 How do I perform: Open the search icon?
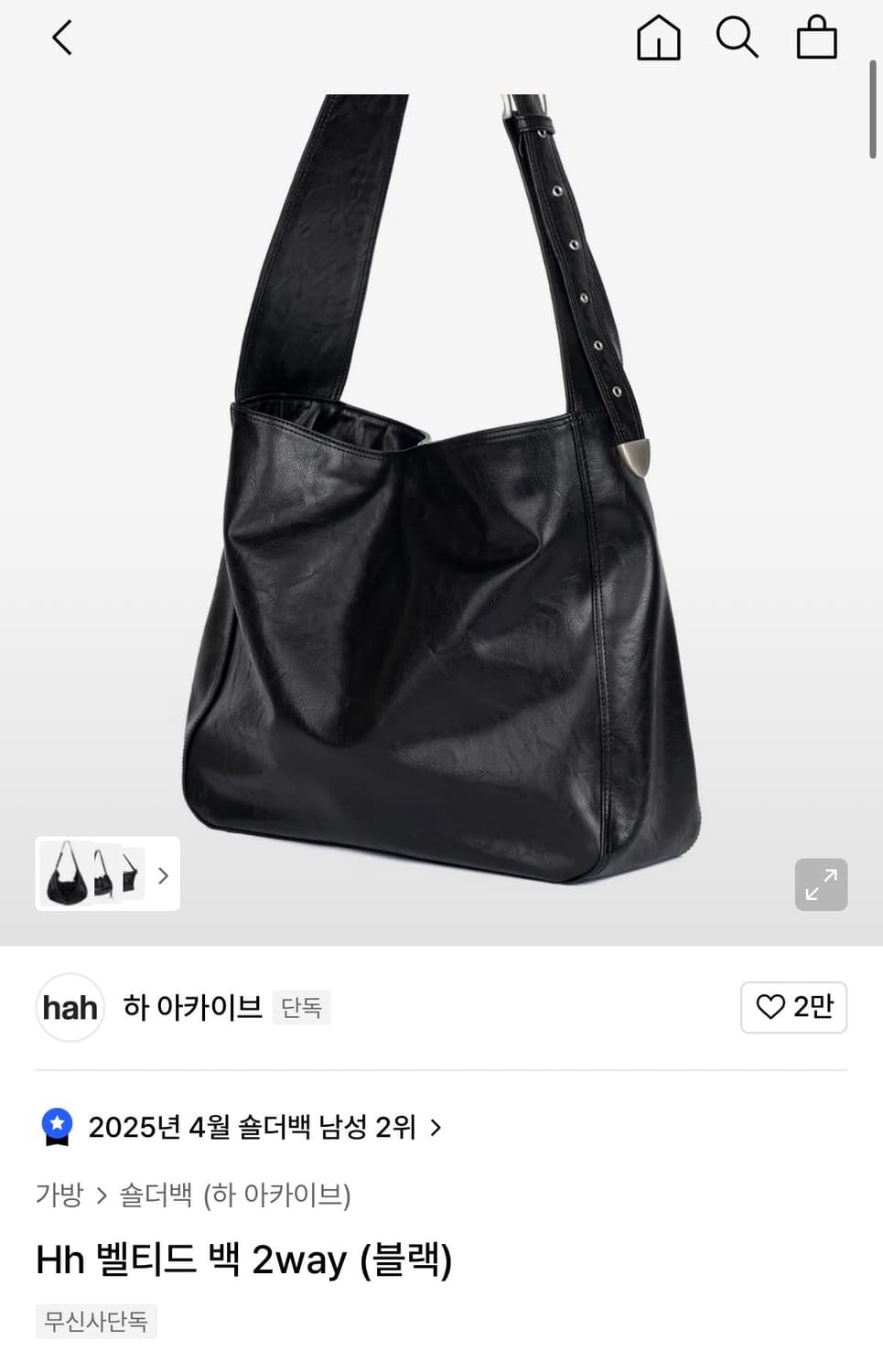tap(738, 38)
